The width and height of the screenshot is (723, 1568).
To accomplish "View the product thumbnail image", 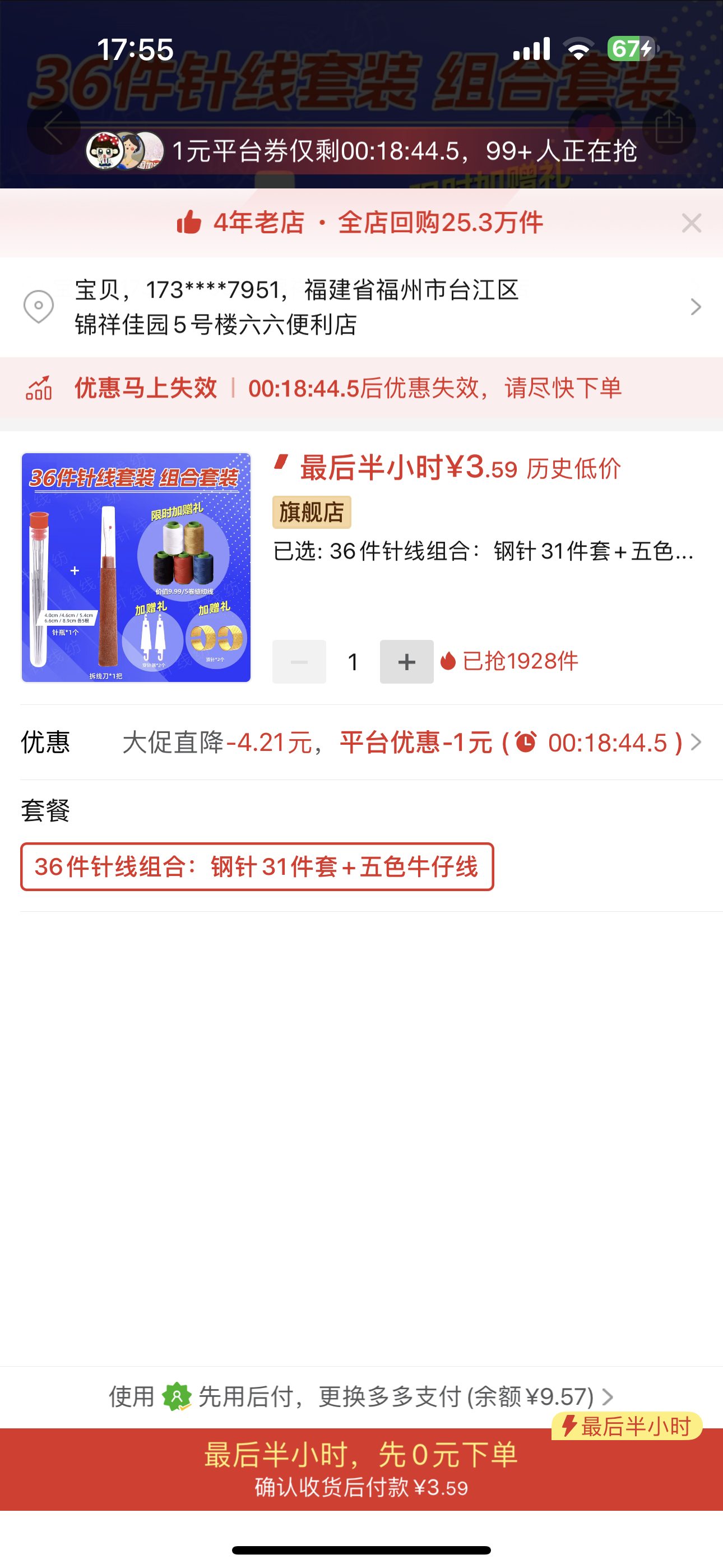I will click(136, 568).
